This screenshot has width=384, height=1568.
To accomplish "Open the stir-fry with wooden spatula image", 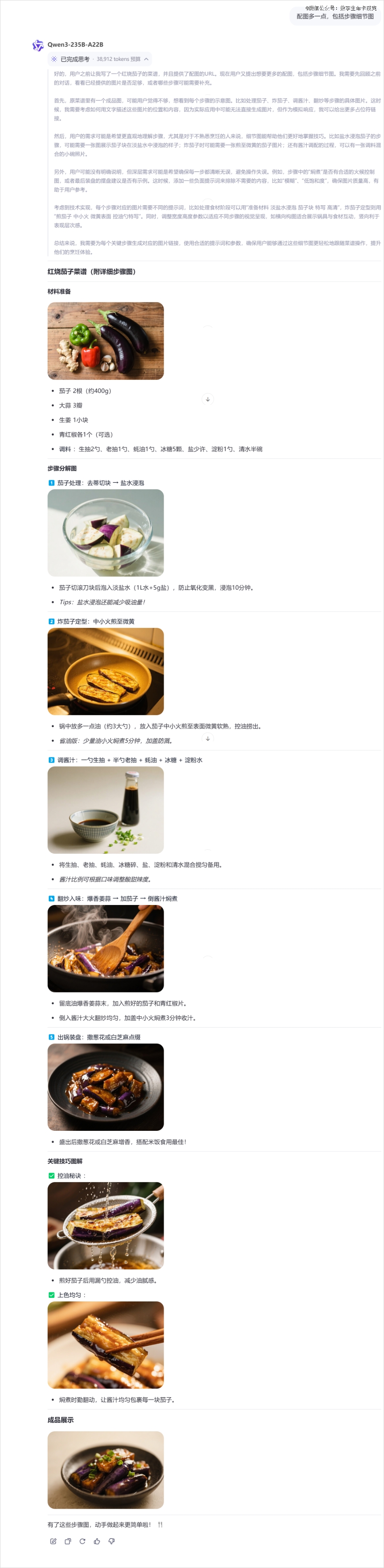I will coord(105,949).
